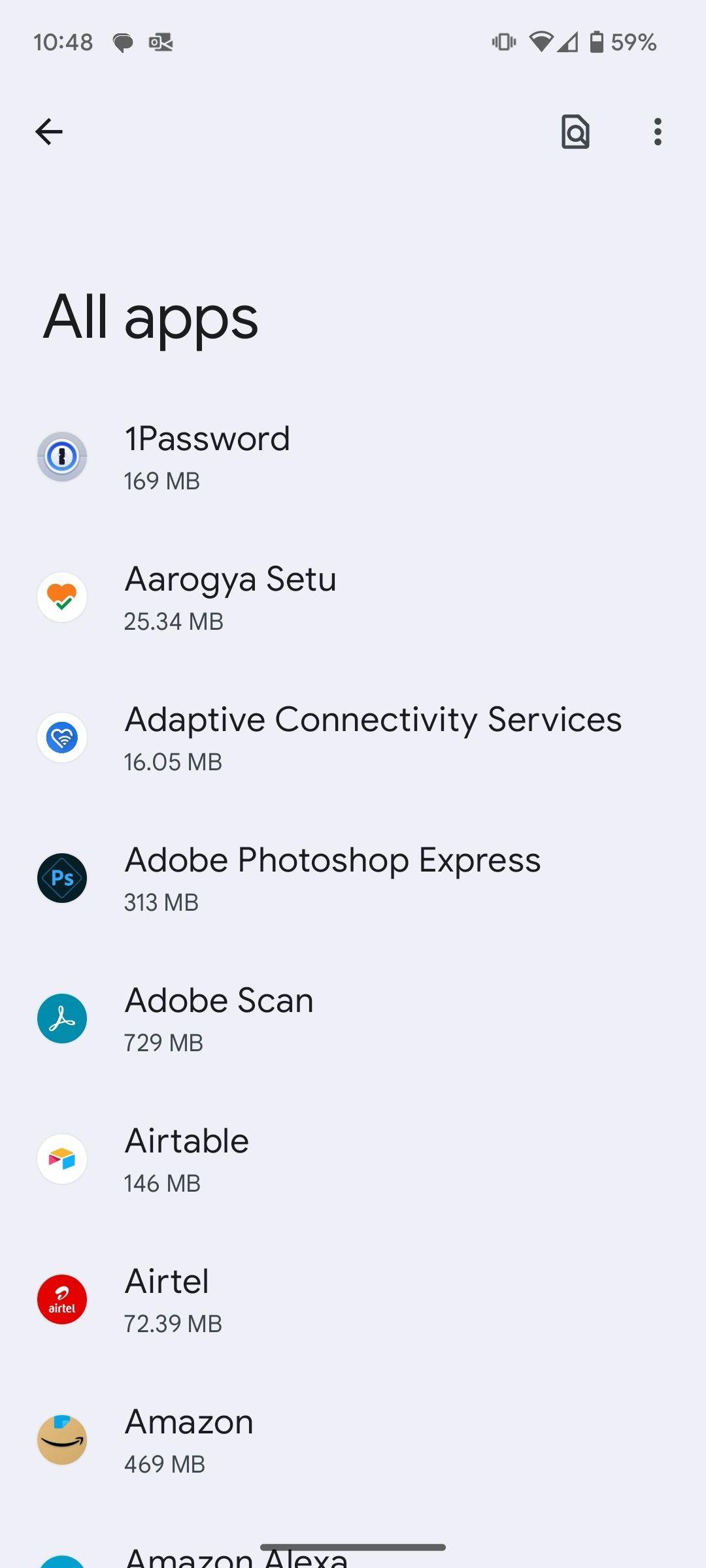706x1568 pixels.
Task: Tap the Airtable app icon
Action: (x=61, y=1158)
